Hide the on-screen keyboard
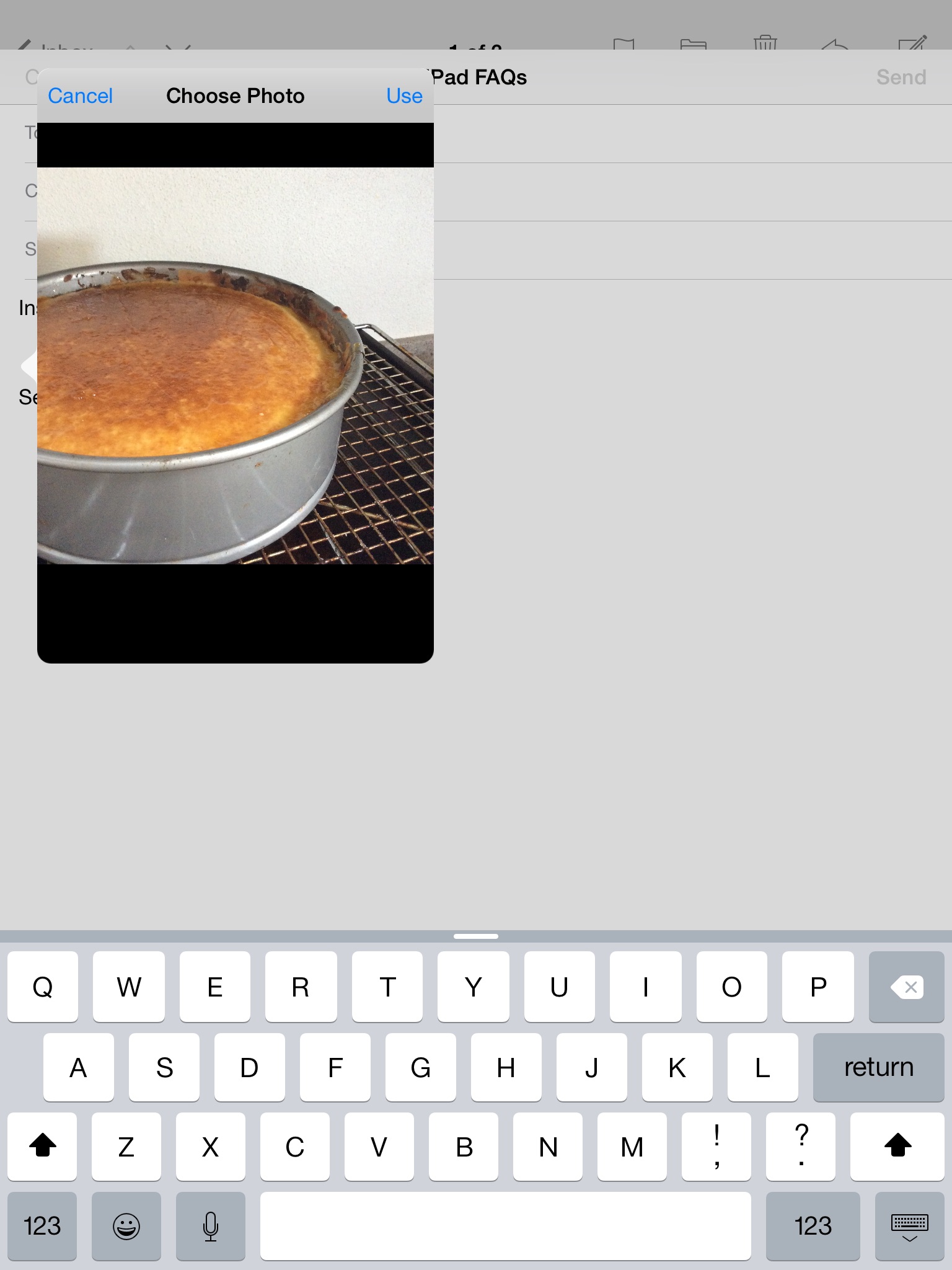This screenshot has height=1270, width=952. click(909, 1226)
